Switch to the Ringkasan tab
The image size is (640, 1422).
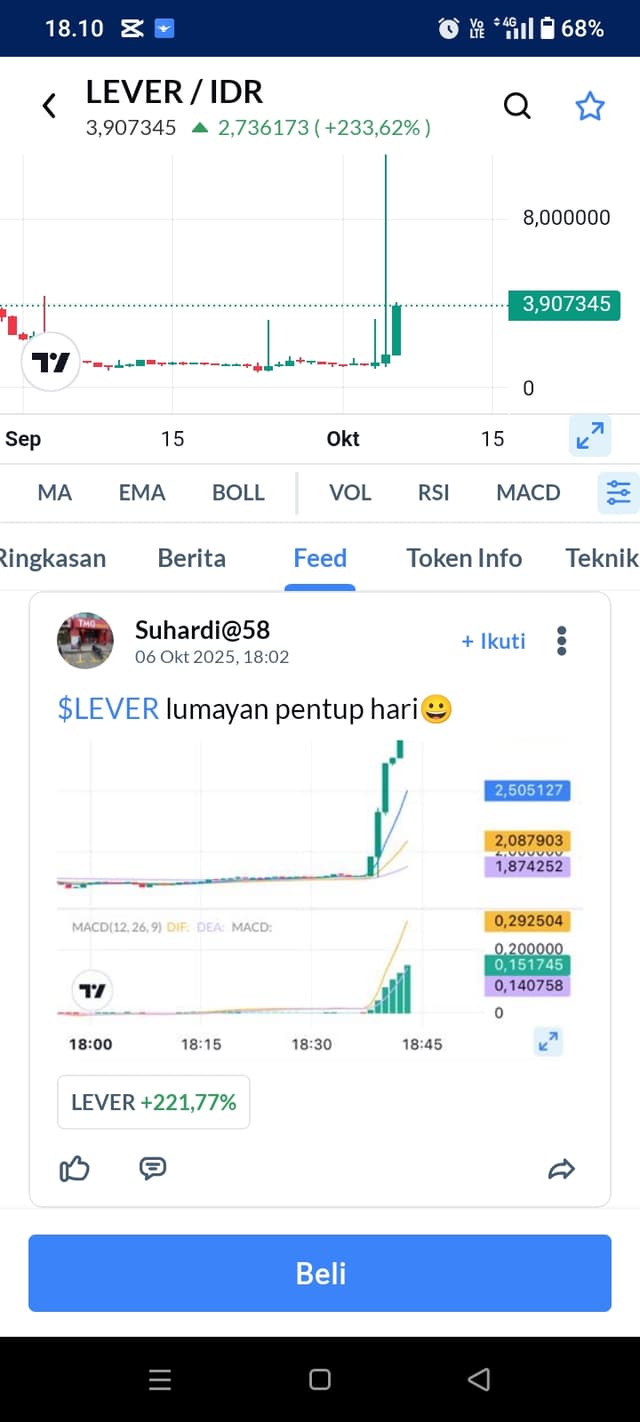52,558
